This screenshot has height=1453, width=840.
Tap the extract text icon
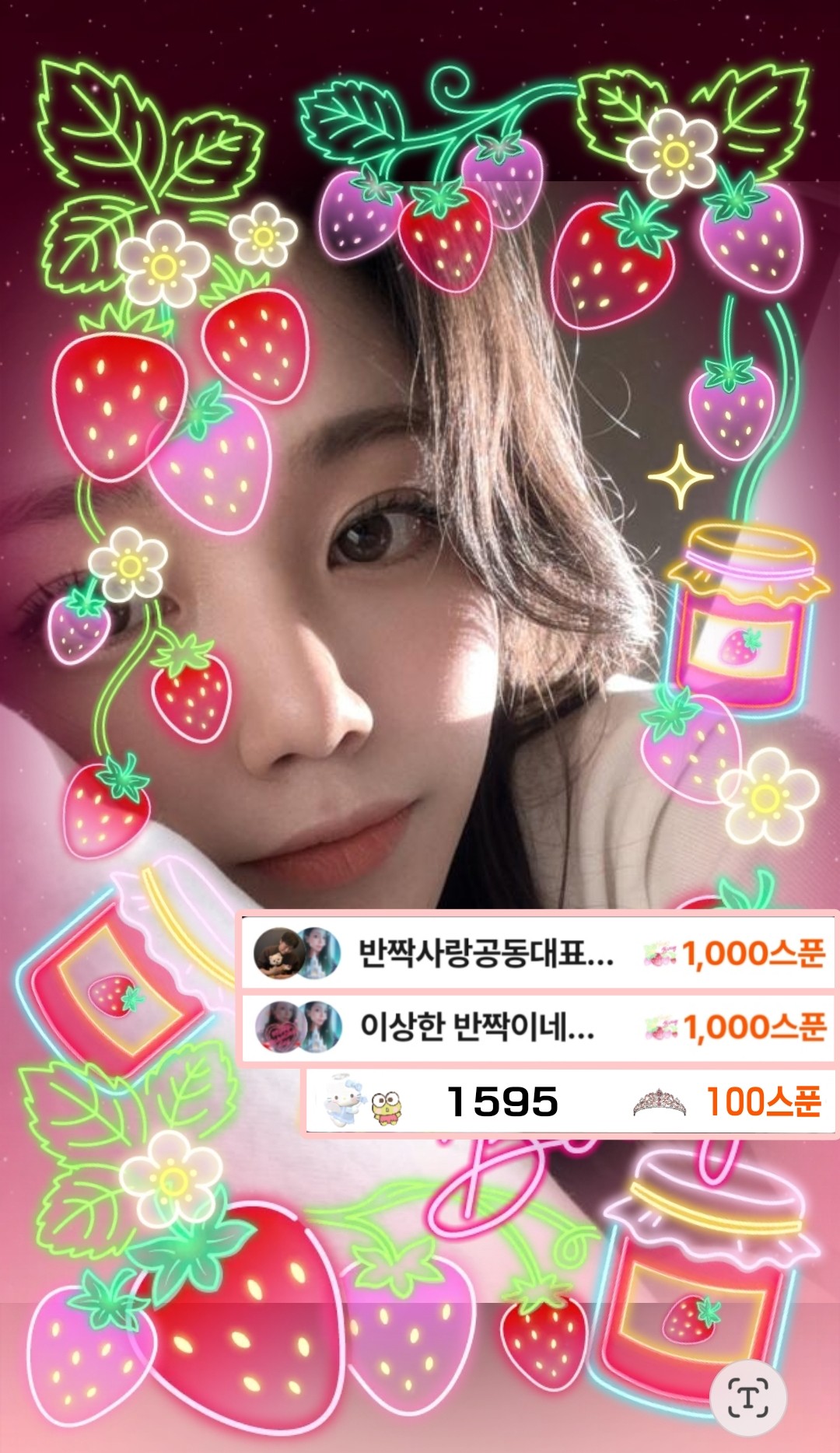748,1398
